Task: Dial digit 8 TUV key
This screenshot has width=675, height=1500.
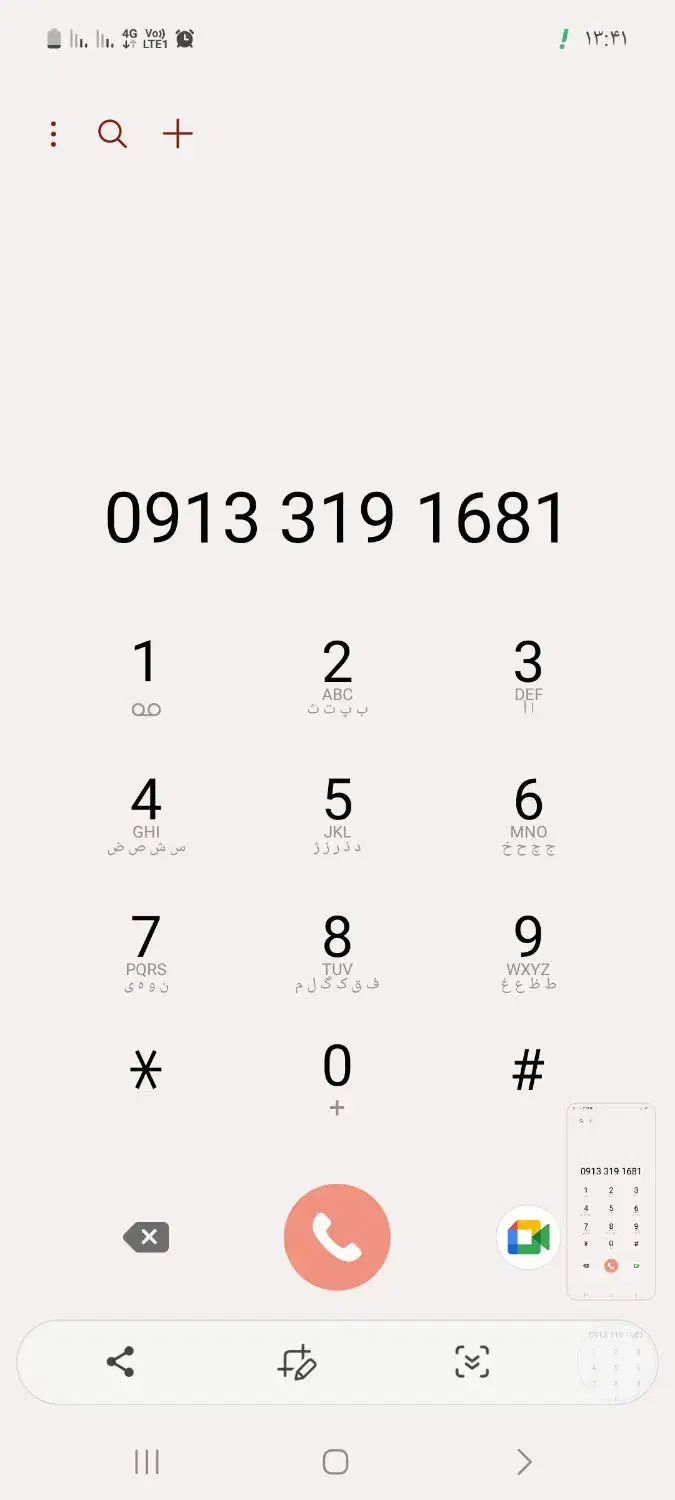Action: [337, 950]
